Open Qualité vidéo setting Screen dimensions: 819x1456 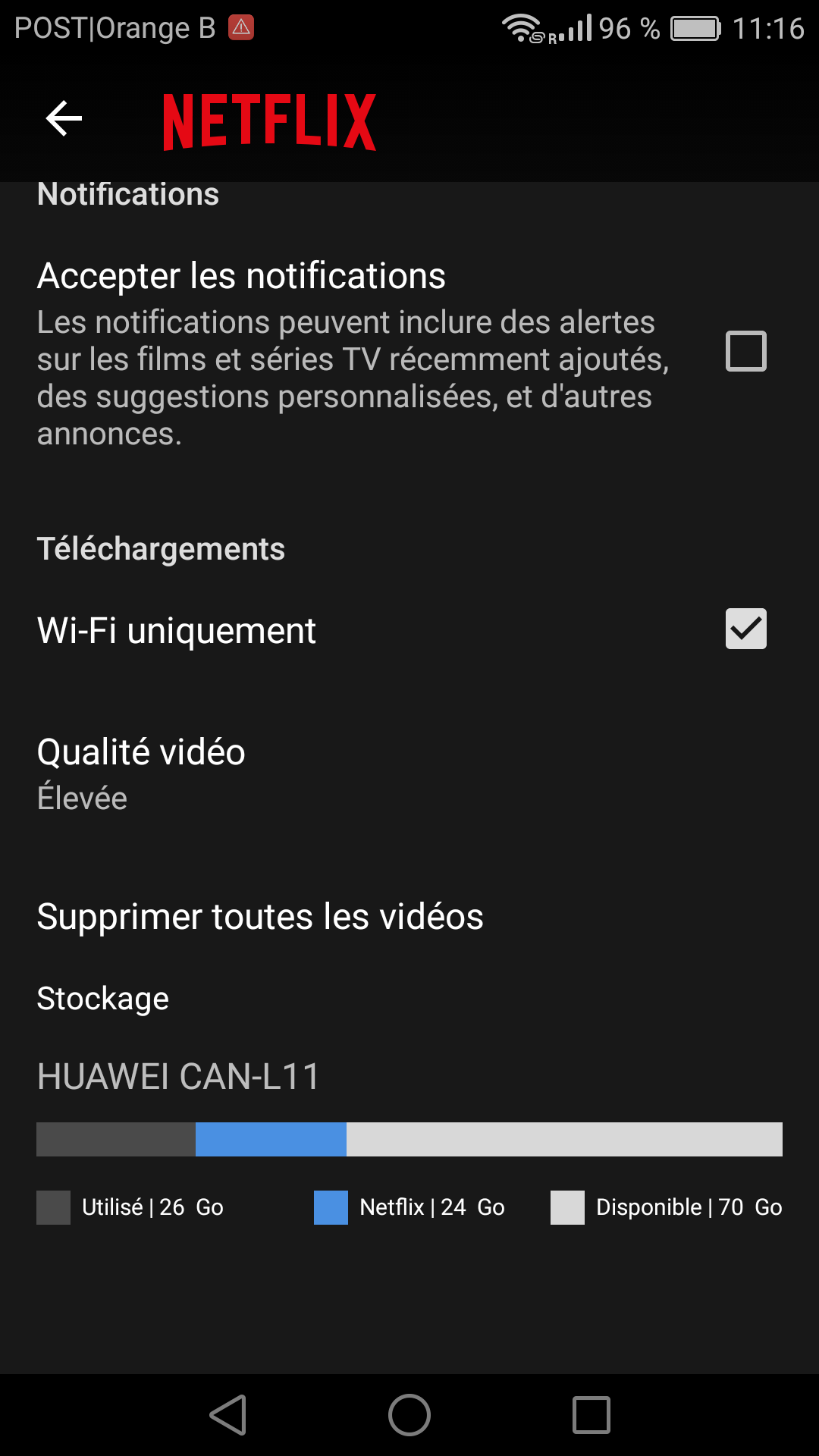(141, 773)
